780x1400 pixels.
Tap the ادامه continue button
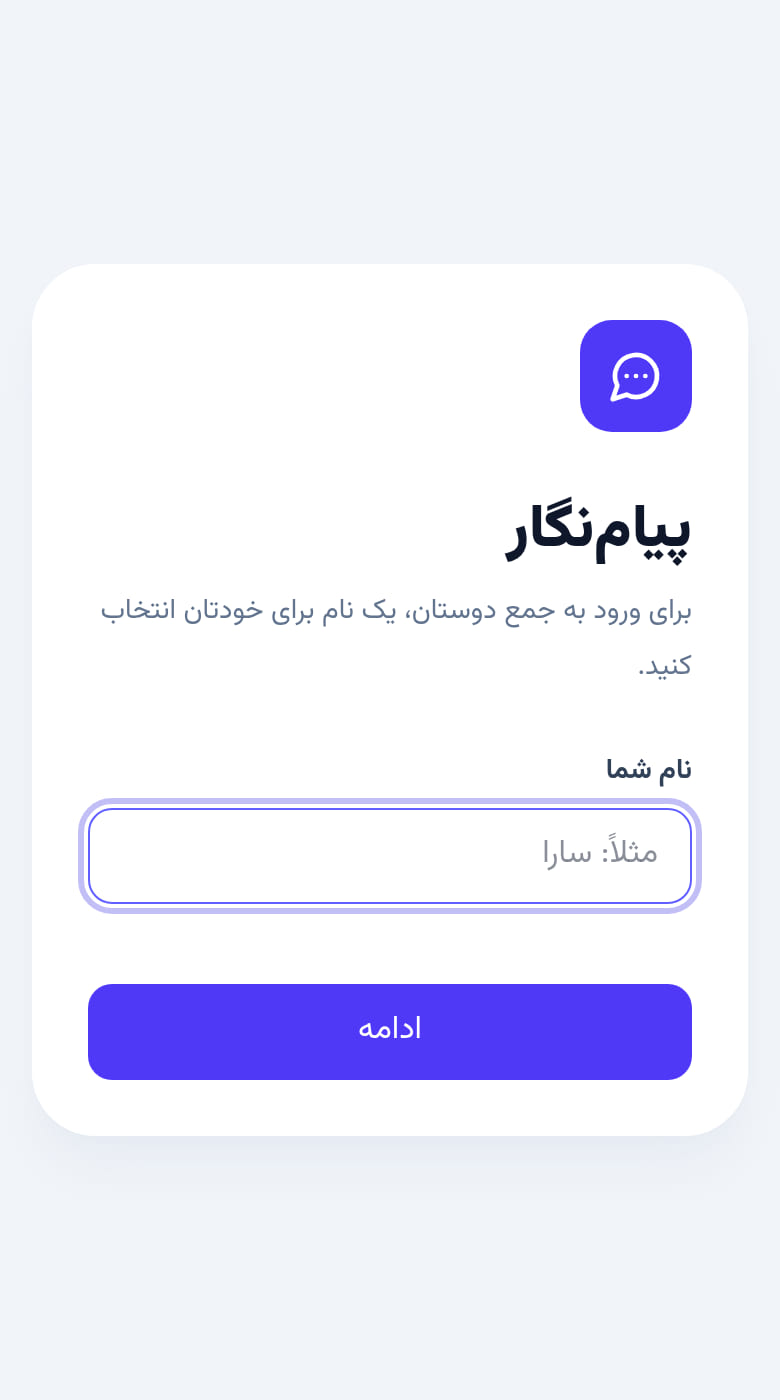point(390,1032)
